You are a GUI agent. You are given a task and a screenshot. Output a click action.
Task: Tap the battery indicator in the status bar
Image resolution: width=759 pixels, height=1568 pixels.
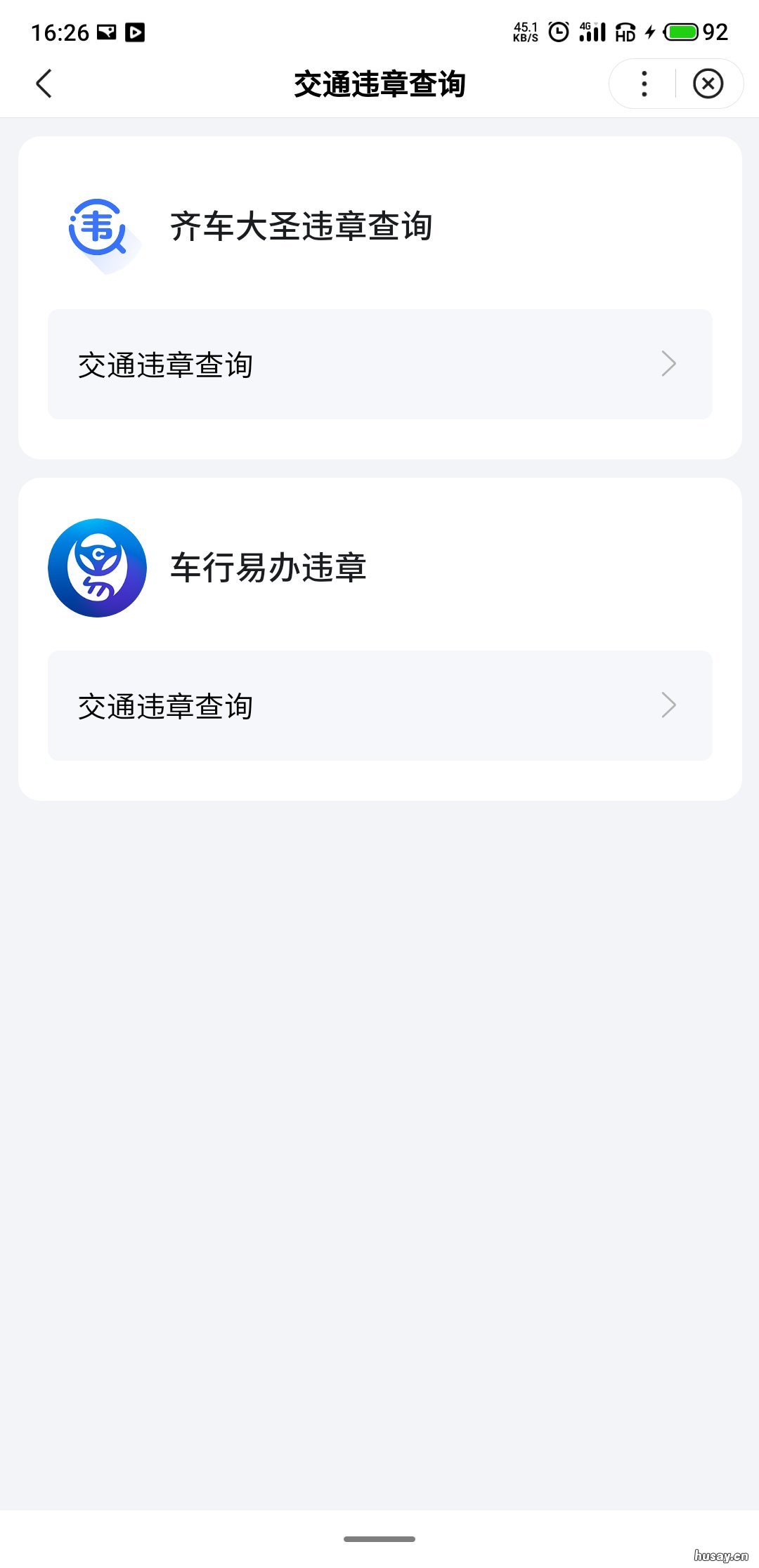pos(680,32)
